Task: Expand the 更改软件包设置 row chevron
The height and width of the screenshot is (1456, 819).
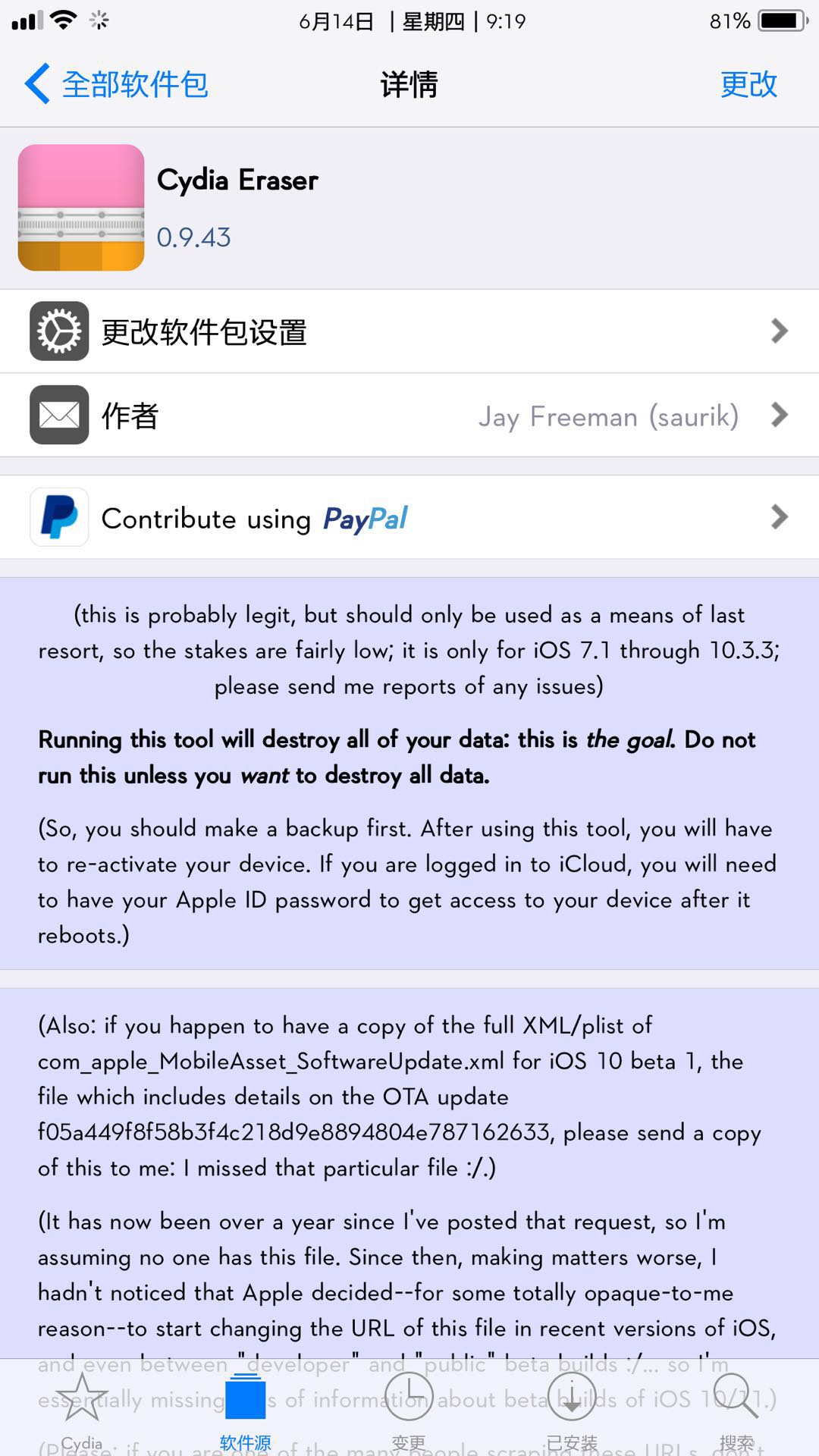Action: point(778,331)
